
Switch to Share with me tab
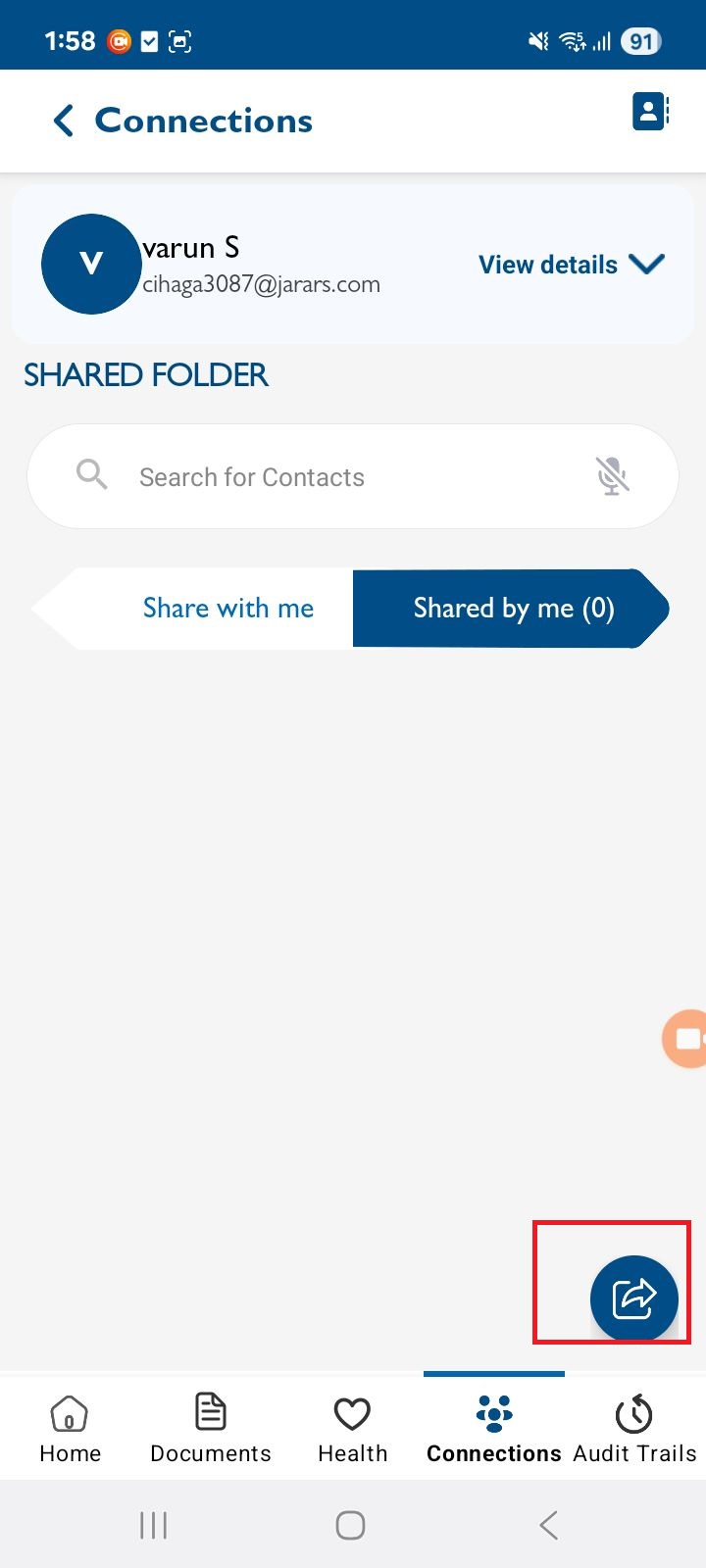coord(227,609)
